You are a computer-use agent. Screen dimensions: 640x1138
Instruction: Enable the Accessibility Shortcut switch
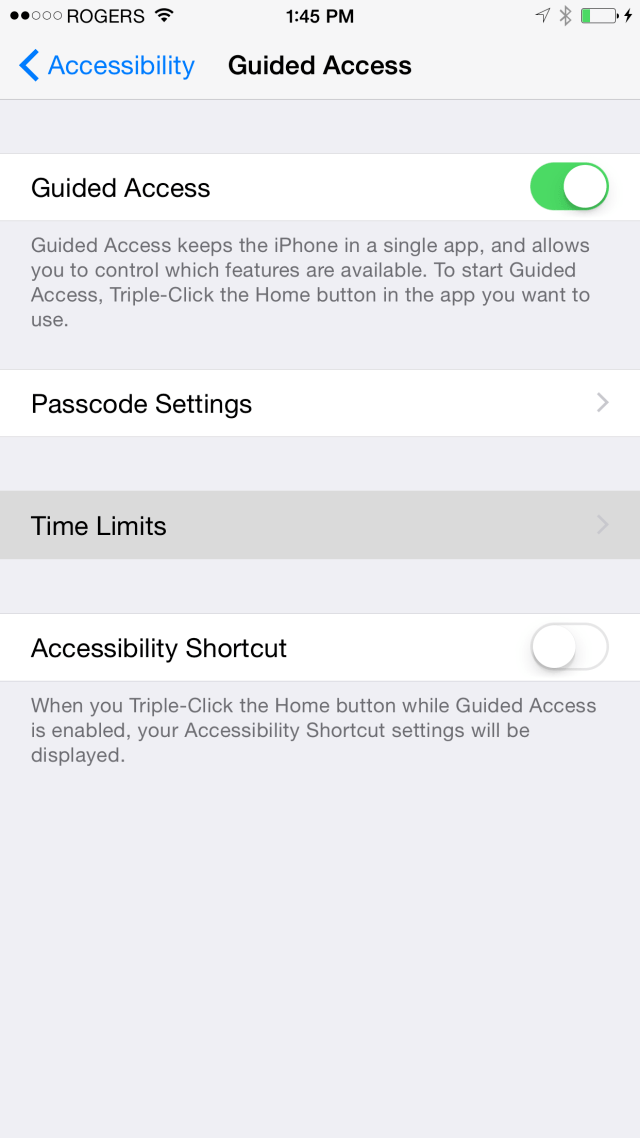click(569, 648)
